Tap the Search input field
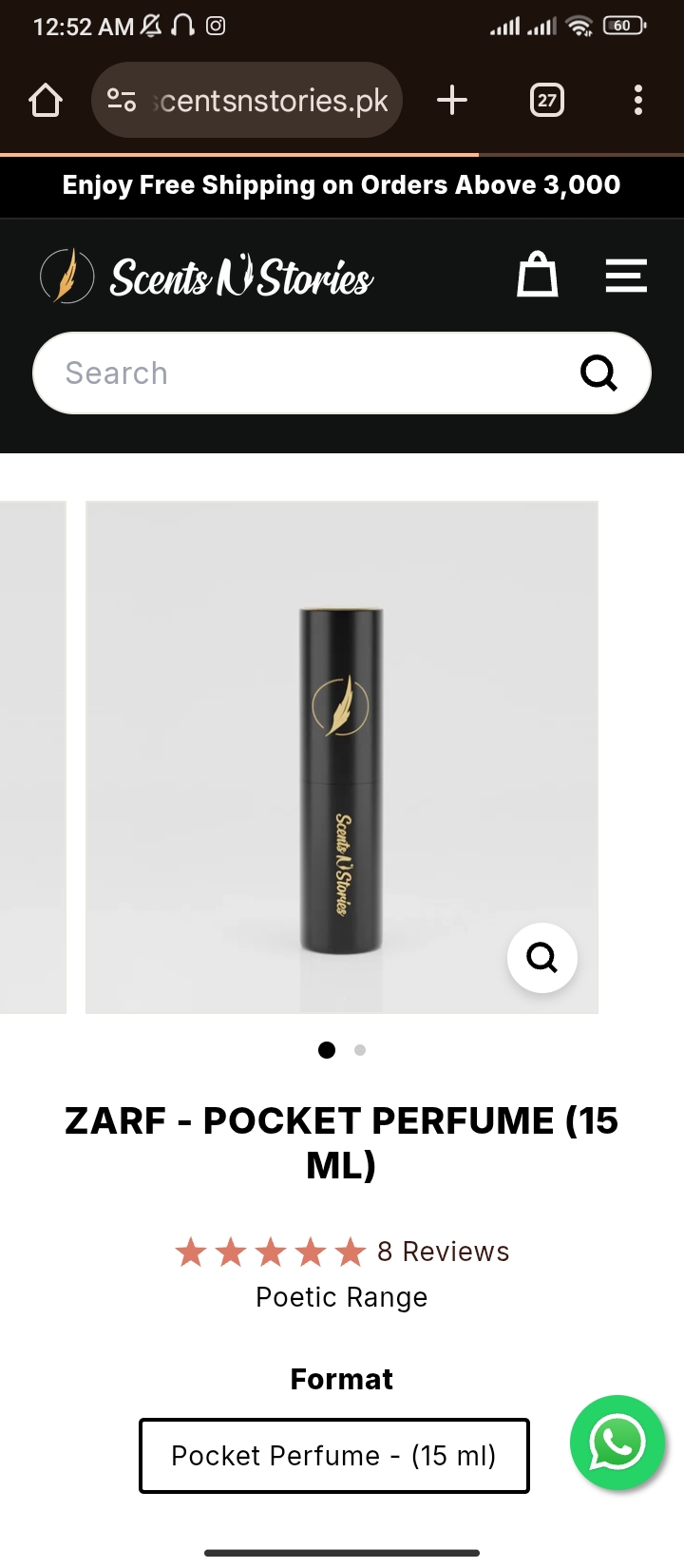The width and height of the screenshot is (684, 1568). [x=304, y=373]
